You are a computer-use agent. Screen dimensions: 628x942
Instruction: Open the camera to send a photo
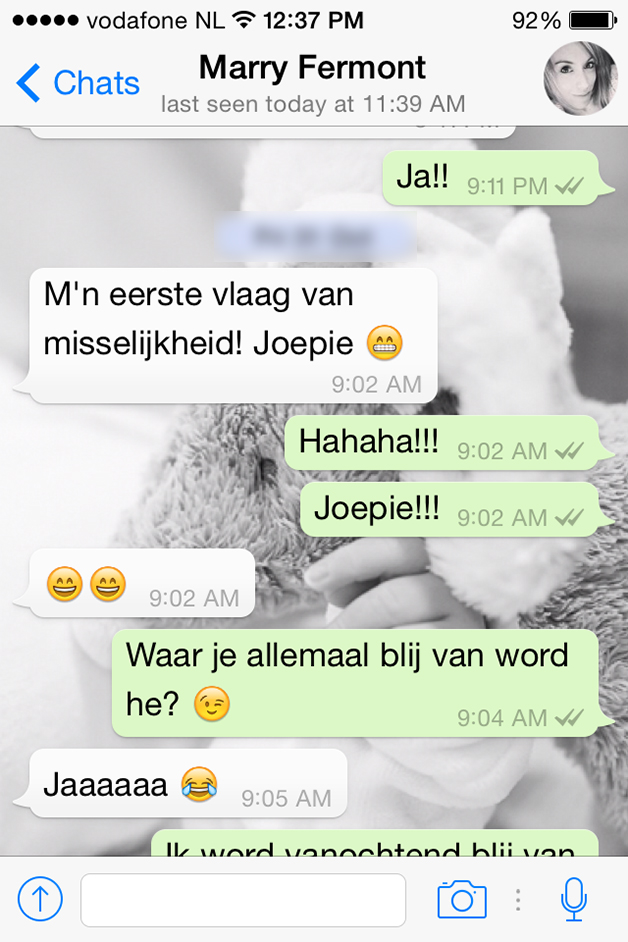[x=461, y=899]
